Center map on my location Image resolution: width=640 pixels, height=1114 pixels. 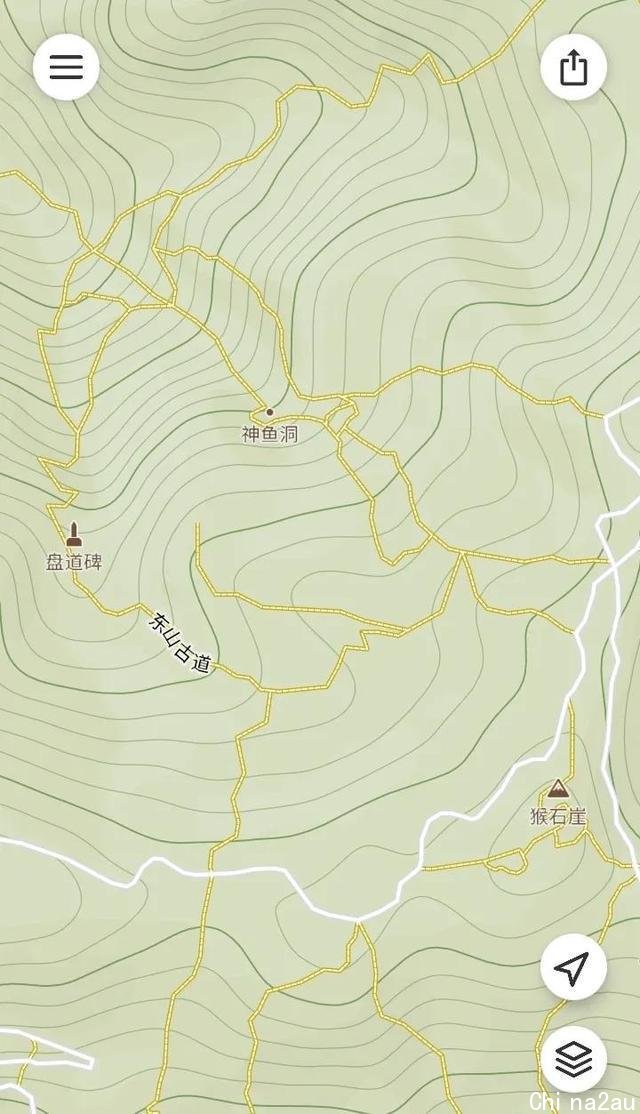573,967
